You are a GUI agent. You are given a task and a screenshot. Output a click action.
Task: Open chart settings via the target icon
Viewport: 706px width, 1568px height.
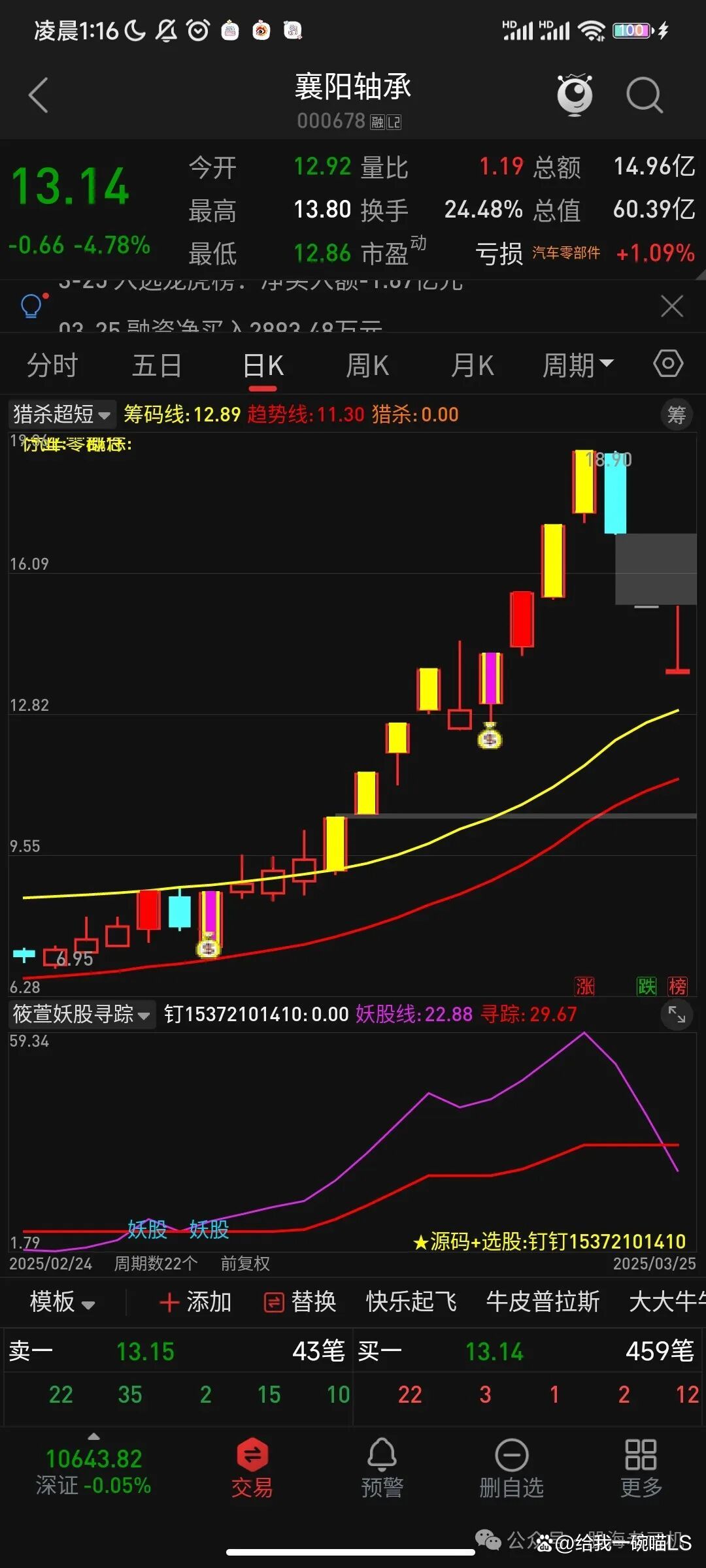[667, 364]
